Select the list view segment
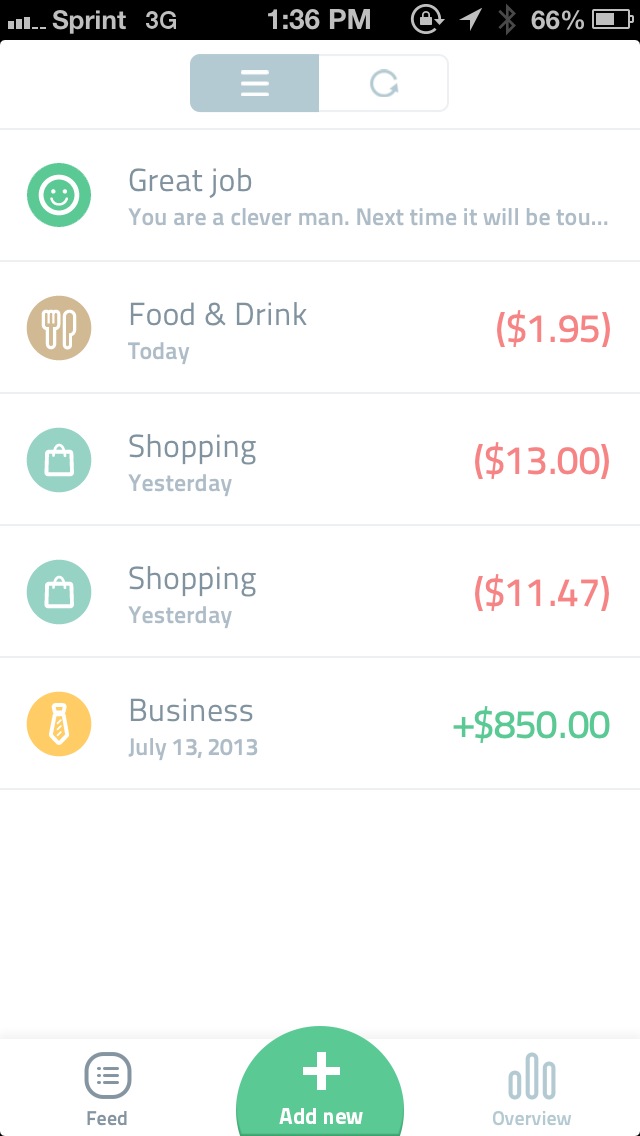 [255, 83]
